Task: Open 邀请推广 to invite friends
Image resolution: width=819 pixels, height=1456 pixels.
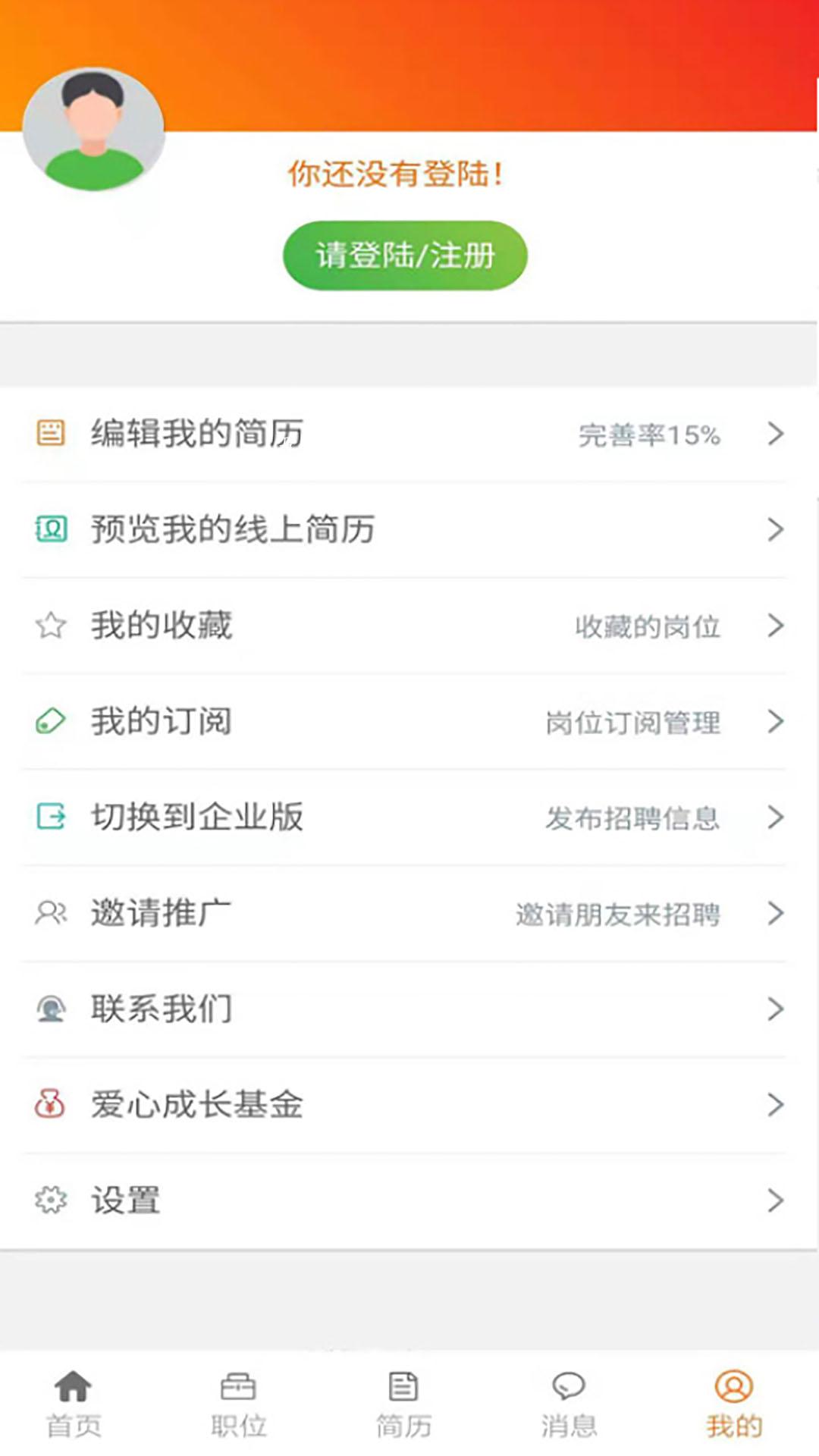Action: click(409, 913)
